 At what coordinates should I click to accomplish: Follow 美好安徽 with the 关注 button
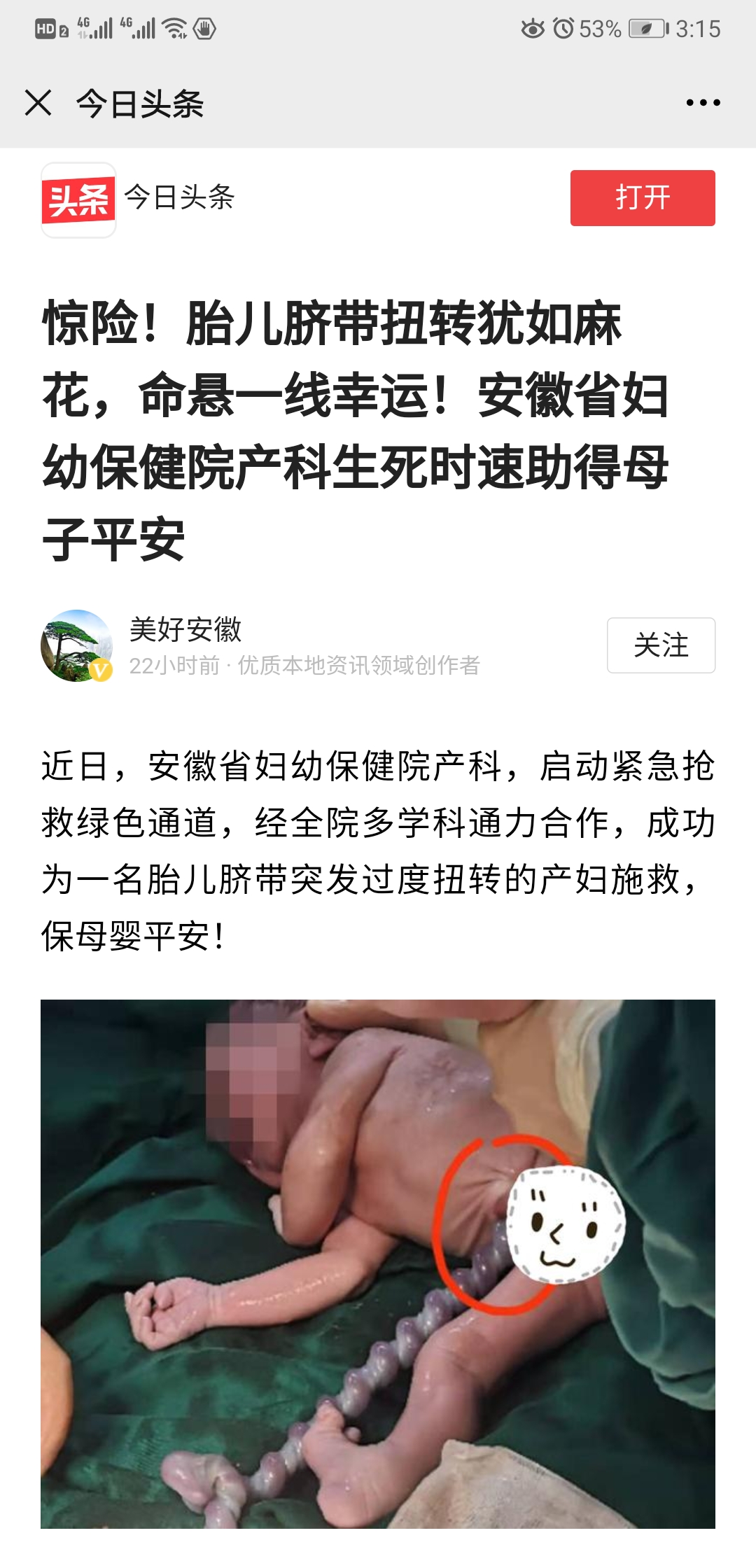click(x=660, y=645)
